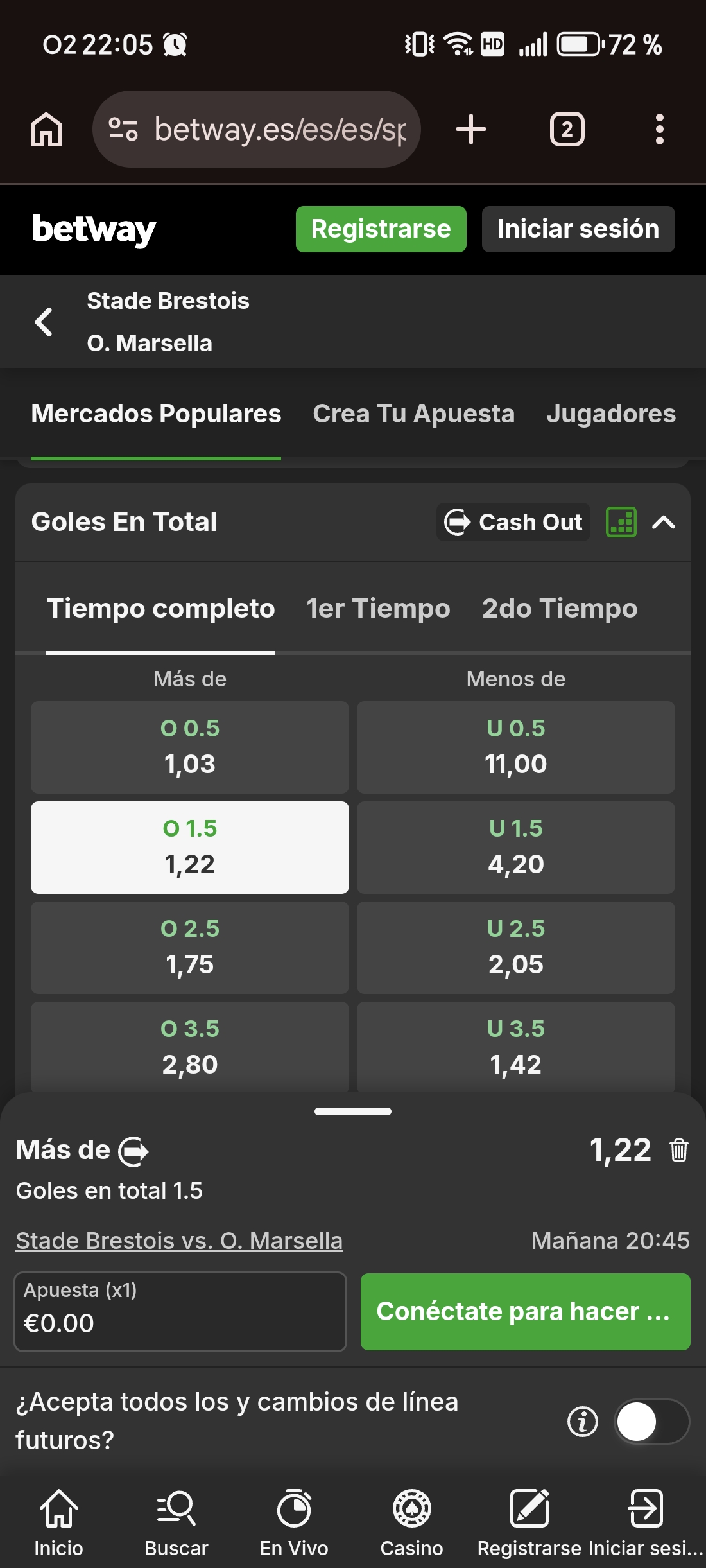Open the green statistics icon
This screenshot has height=1568, width=706.
(621, 522)
